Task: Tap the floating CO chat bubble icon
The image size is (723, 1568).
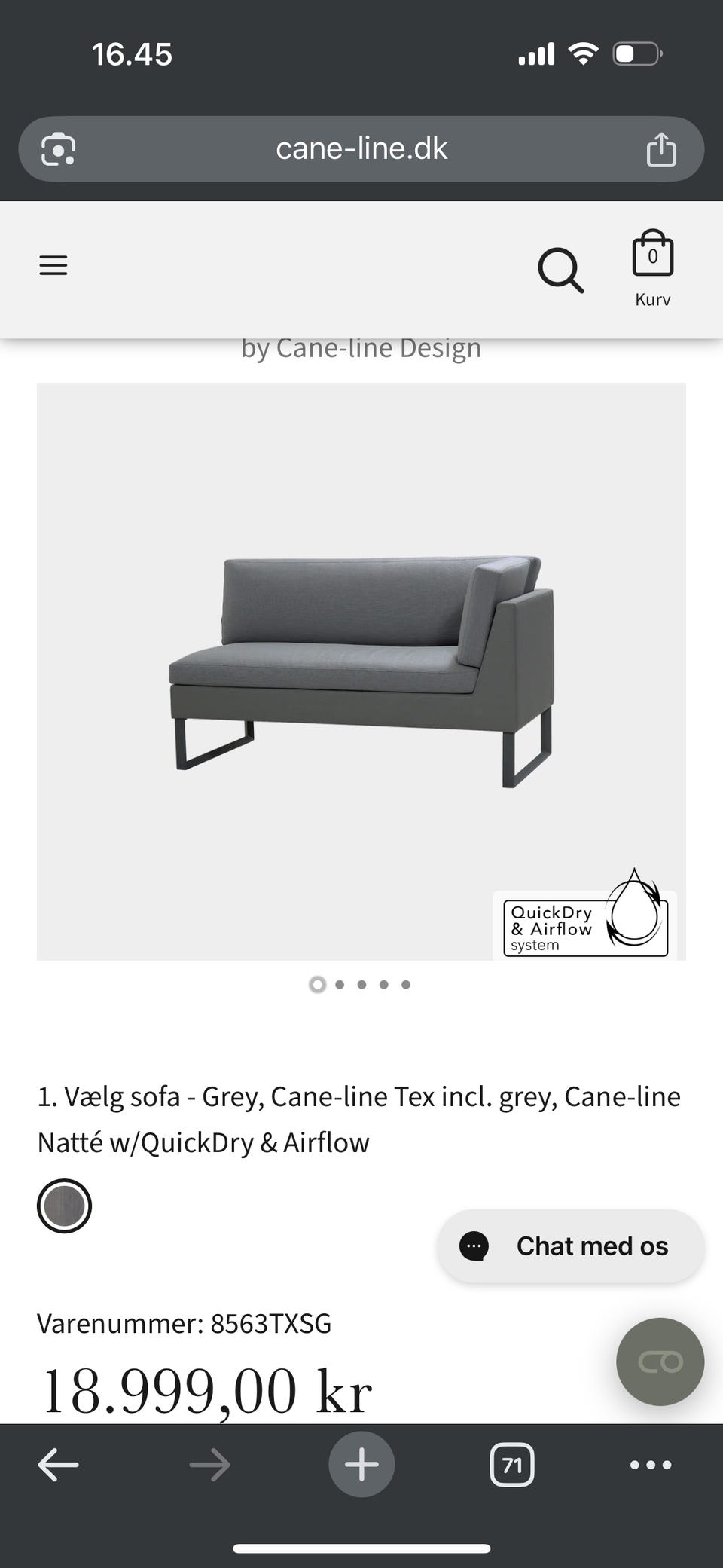Action: point(659,1362)
